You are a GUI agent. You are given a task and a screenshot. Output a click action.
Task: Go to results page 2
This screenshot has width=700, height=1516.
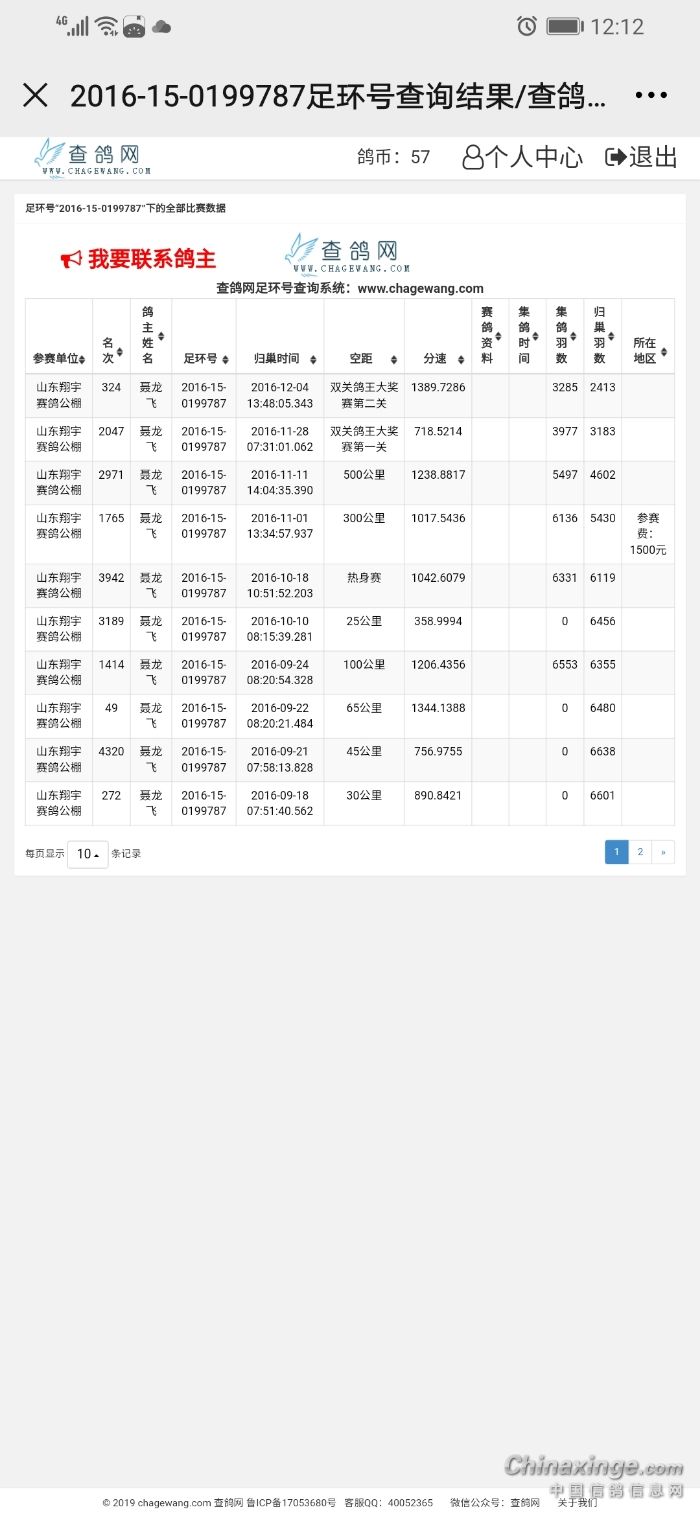tap(640, 852)
